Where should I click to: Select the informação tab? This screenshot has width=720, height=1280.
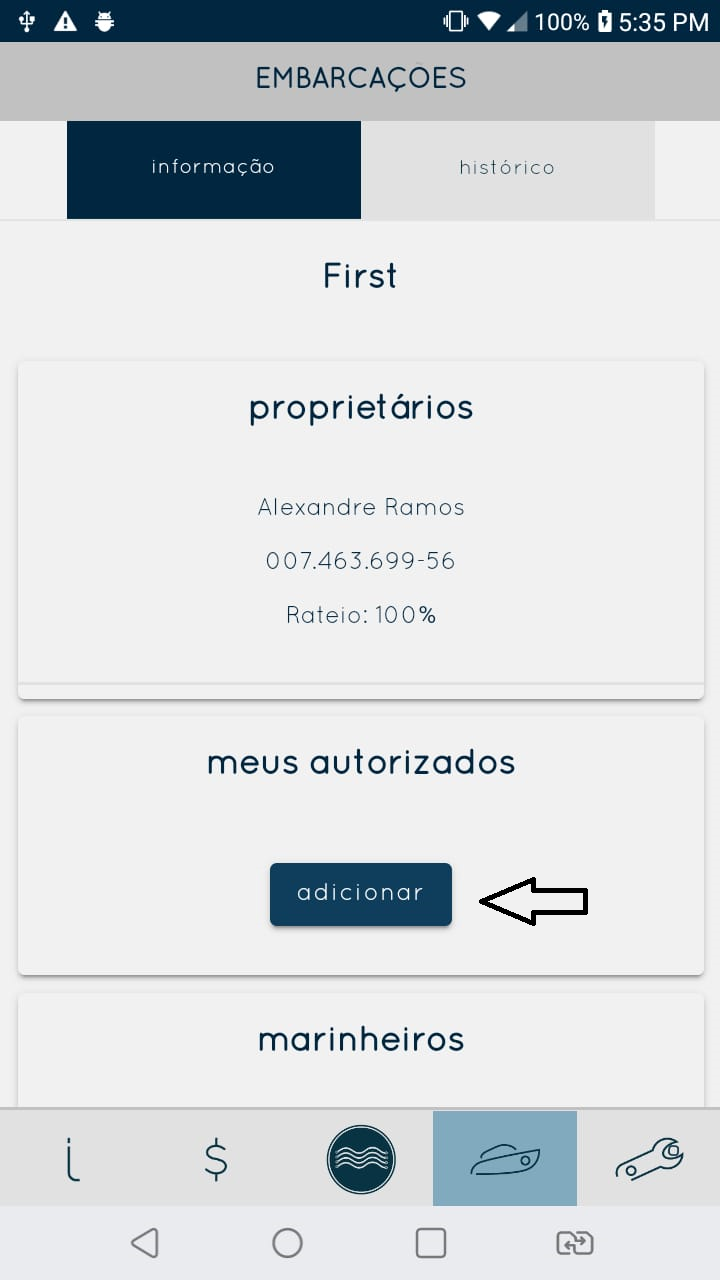[x=213, y=167]
